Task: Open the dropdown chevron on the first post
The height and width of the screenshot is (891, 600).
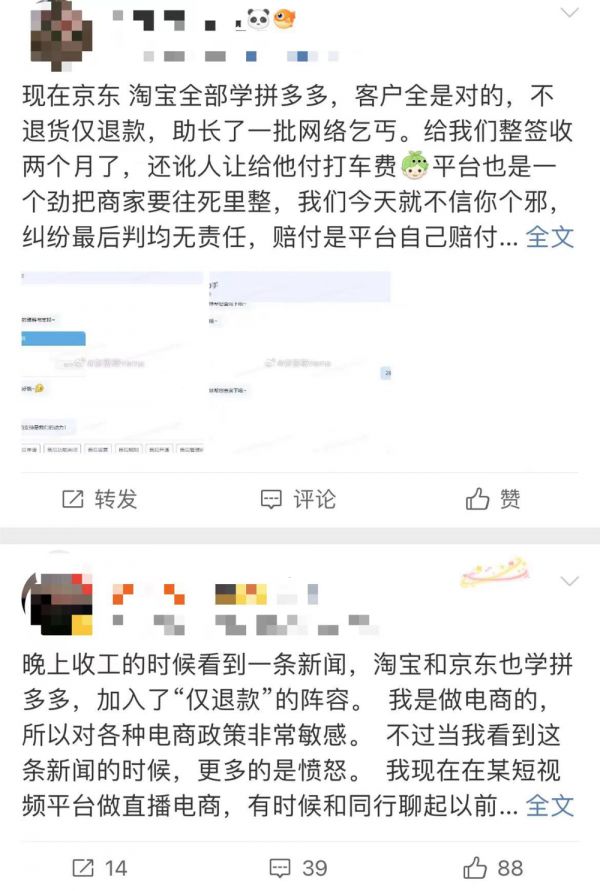Action: (x=569, y=14)
